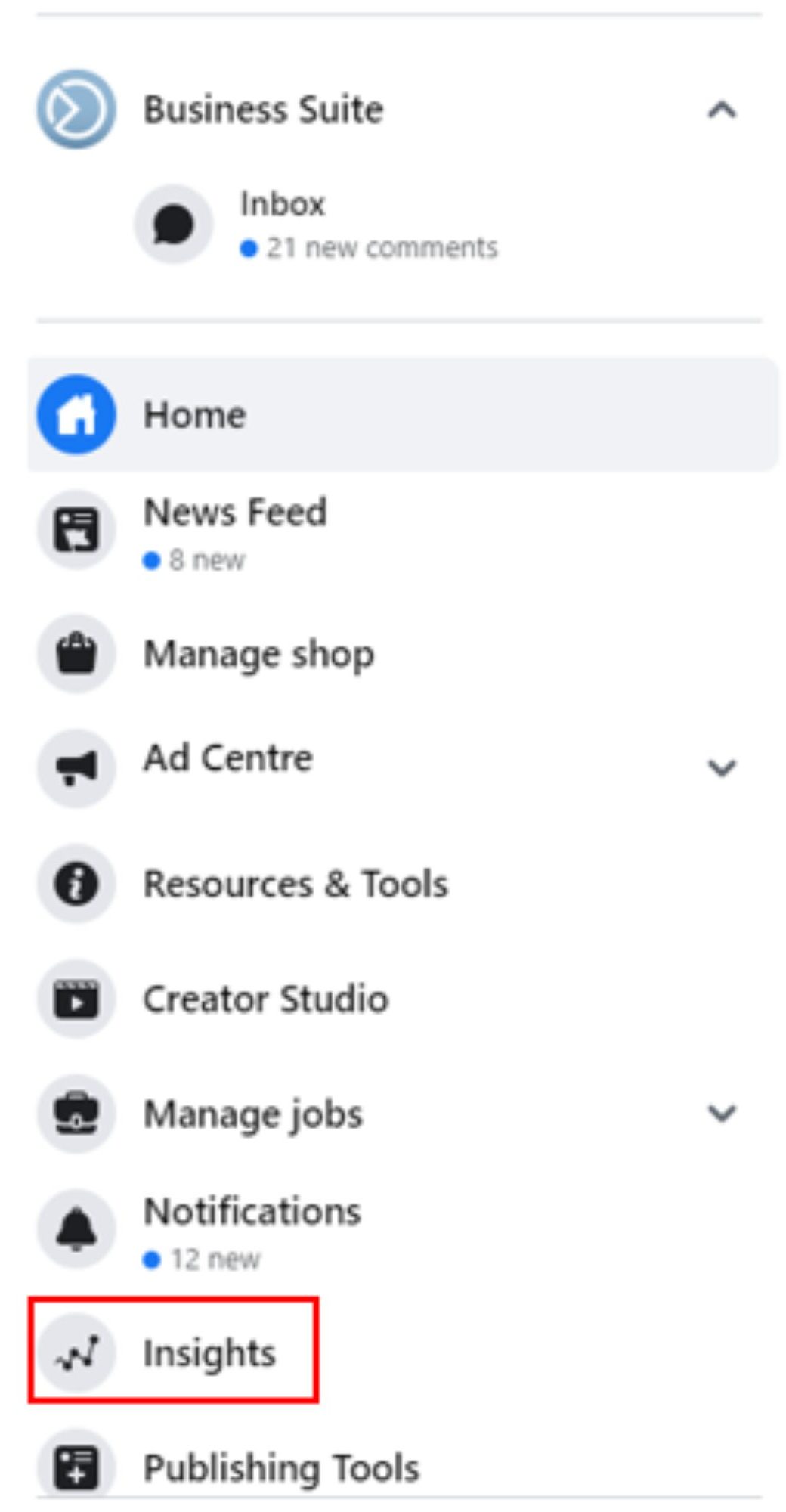The height and width of the screenshot is (1512, 786).
Task: Select Publishing Tools
Action: [280, 1467]
